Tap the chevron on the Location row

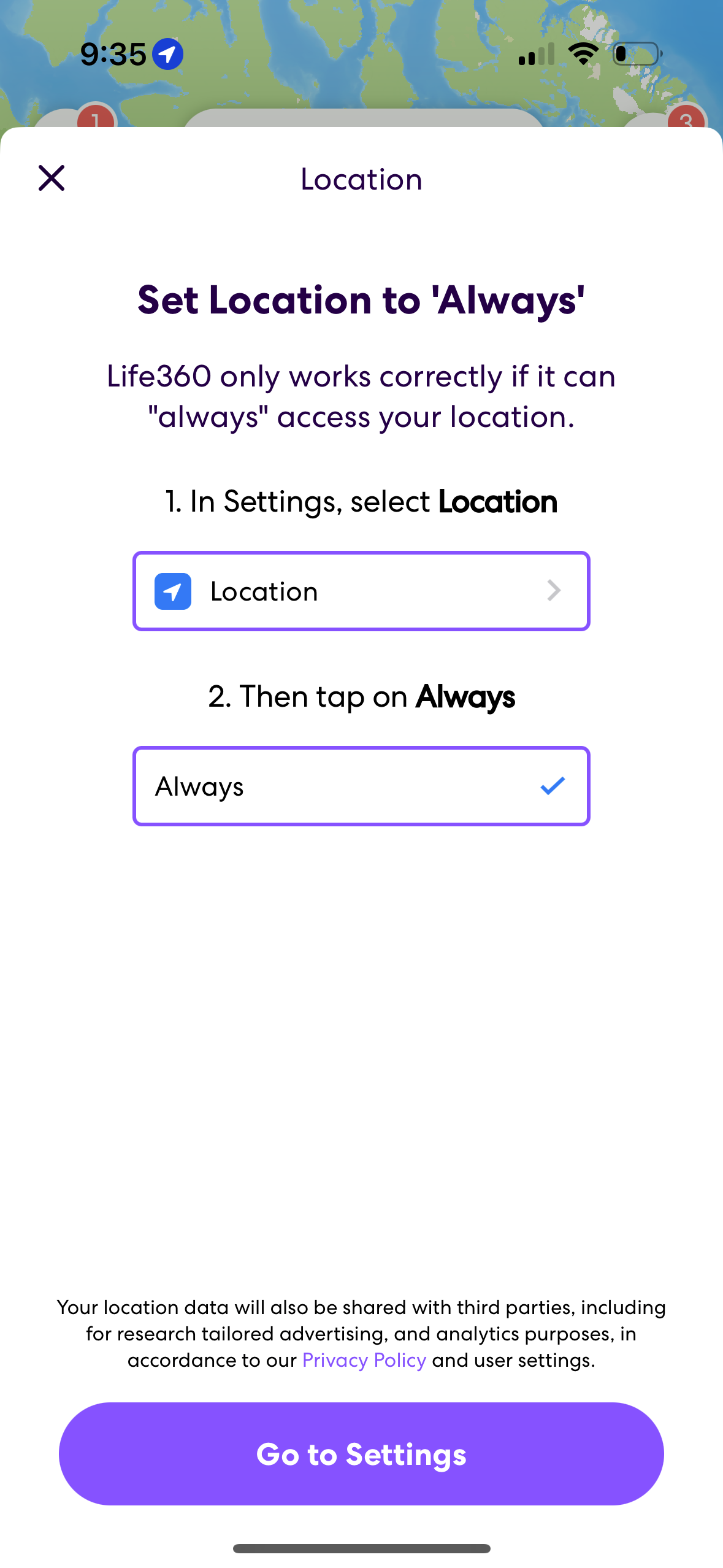click(554, 591)
